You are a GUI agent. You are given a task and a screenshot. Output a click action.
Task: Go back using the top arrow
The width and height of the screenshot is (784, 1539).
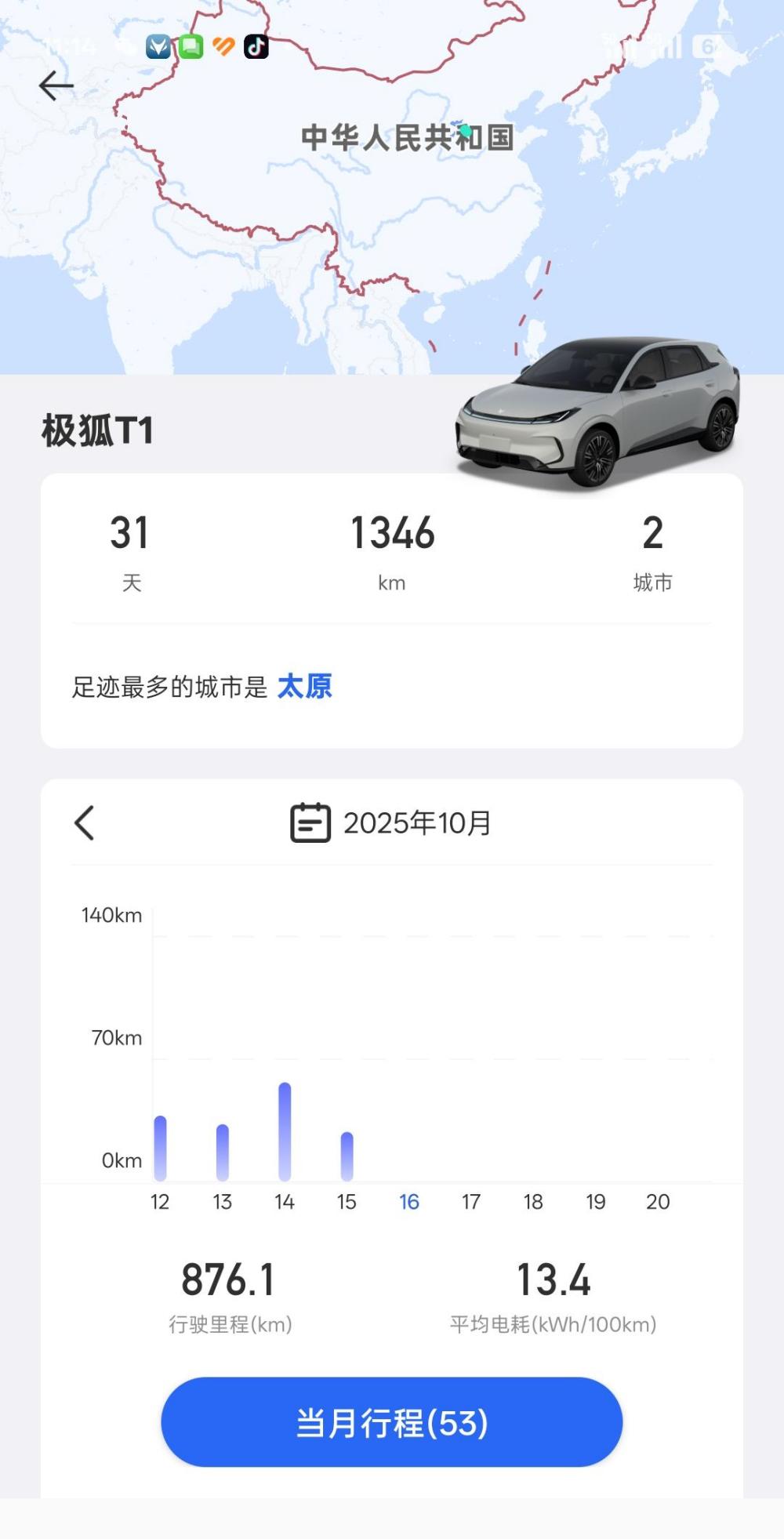[x=56, y=85]
